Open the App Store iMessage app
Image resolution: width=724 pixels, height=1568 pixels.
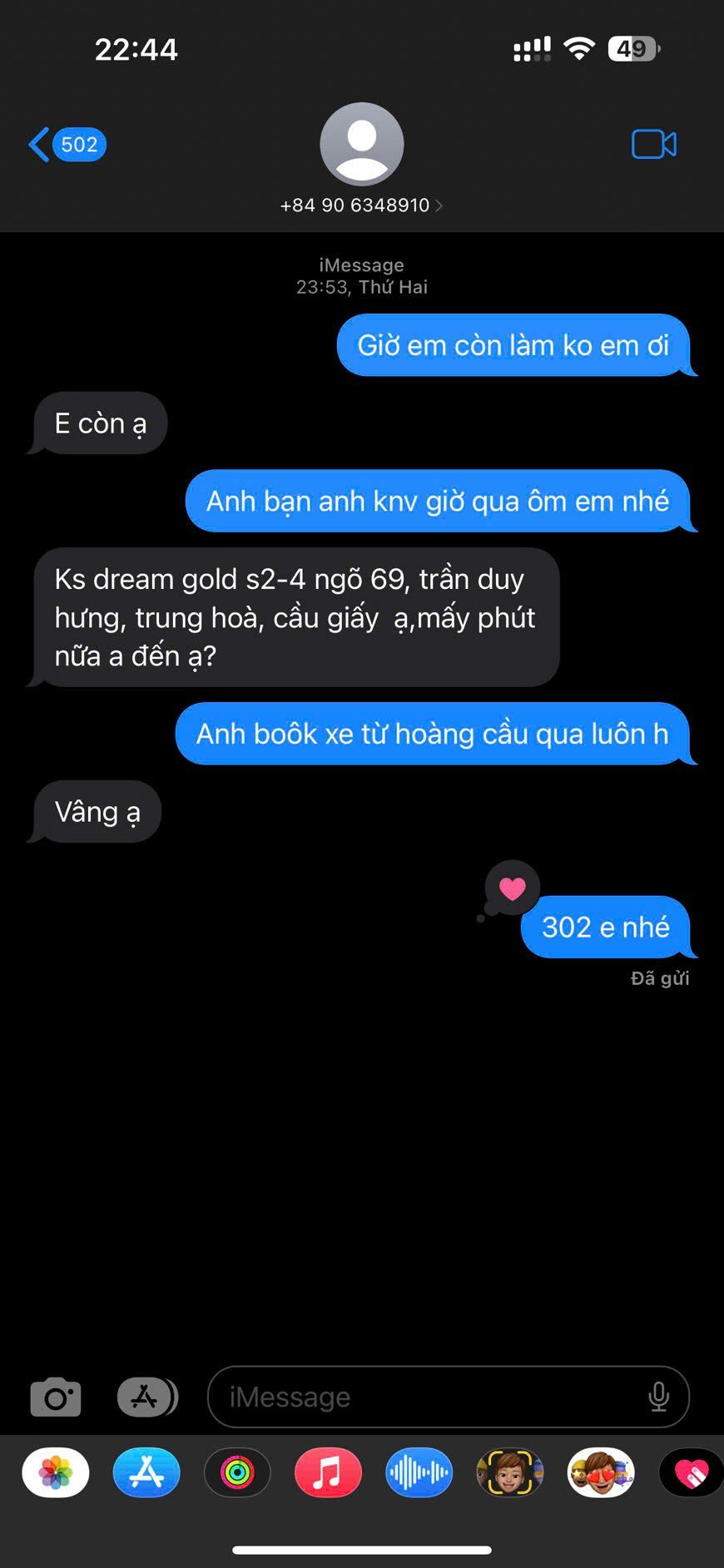[146, 1473]
